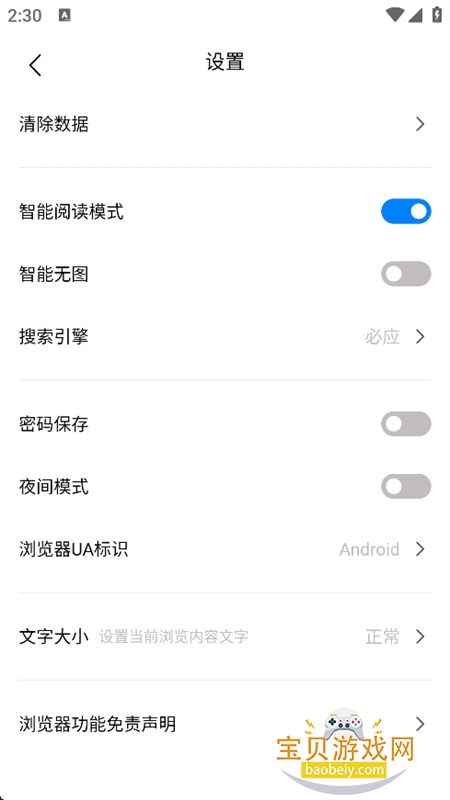Turn on 密码保存

point(406,424)
